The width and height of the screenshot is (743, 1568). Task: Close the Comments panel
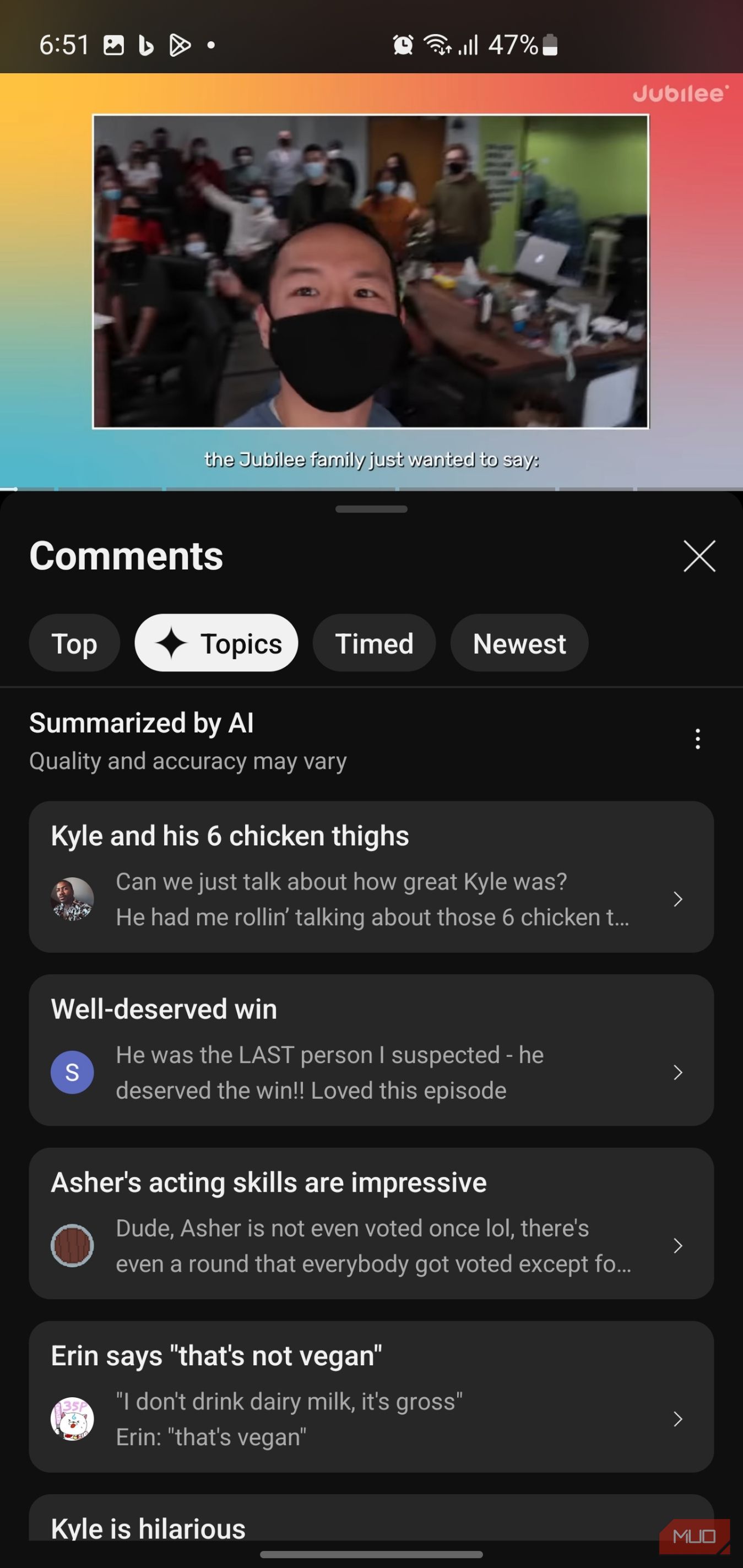(698, 556)
